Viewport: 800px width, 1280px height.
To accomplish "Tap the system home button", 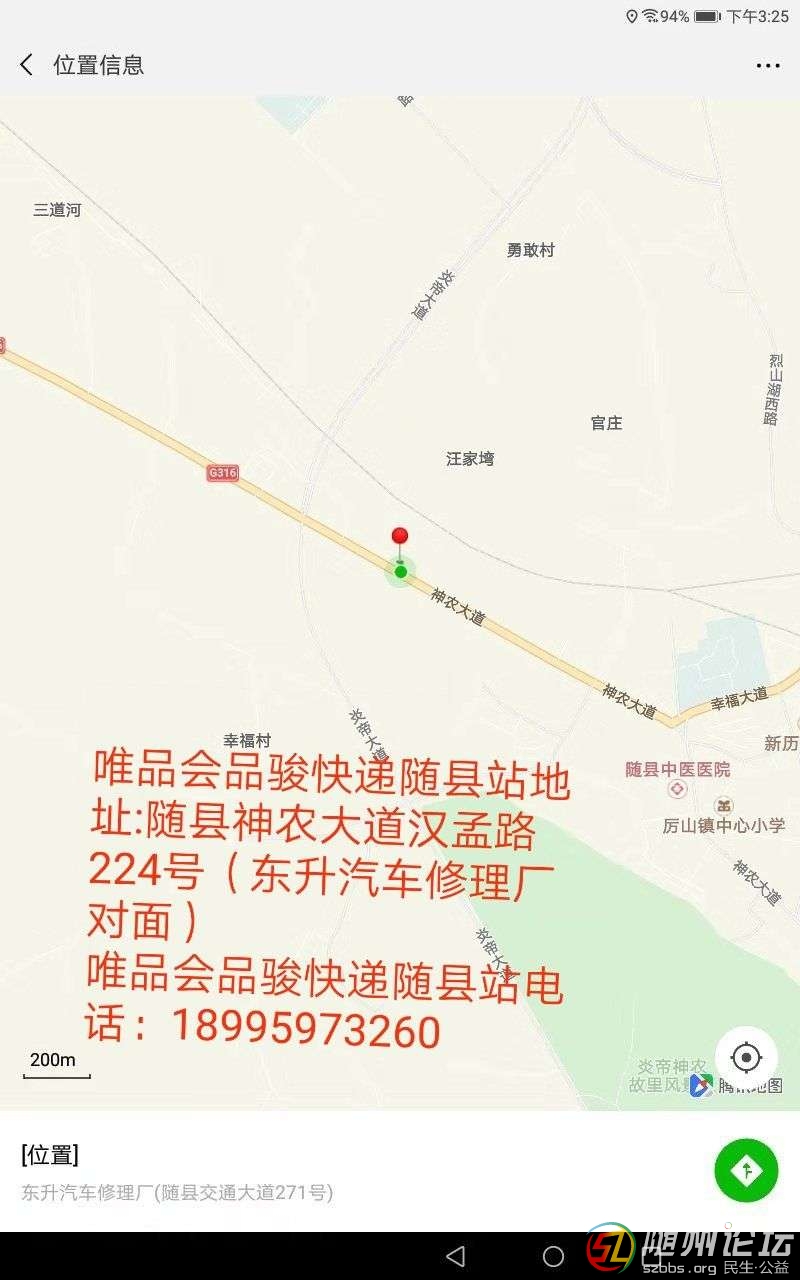I will 553,1256.
